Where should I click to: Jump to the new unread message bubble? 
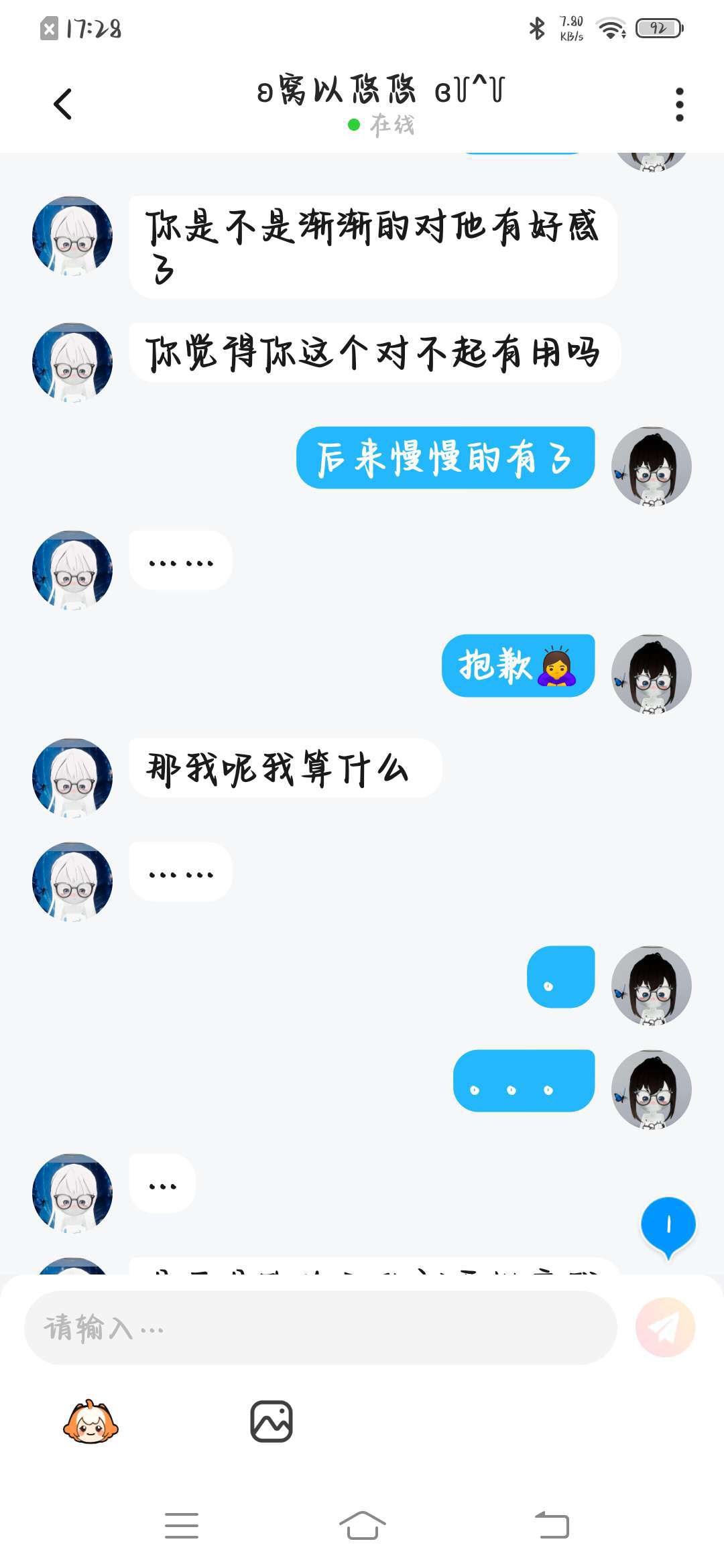tap(668, 1228)
